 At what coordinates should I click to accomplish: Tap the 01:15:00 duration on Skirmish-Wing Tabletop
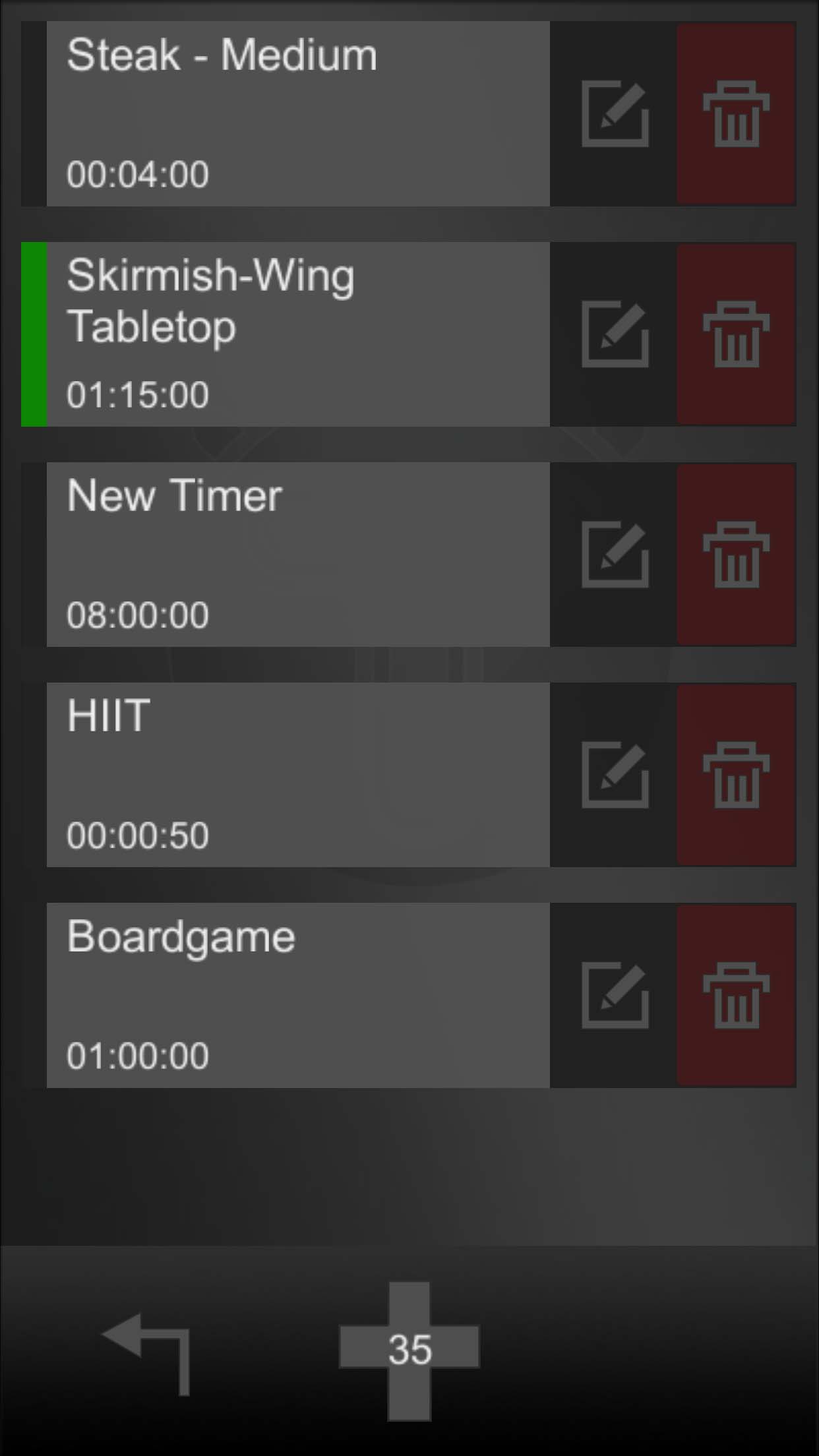click(x=138, y=393)
